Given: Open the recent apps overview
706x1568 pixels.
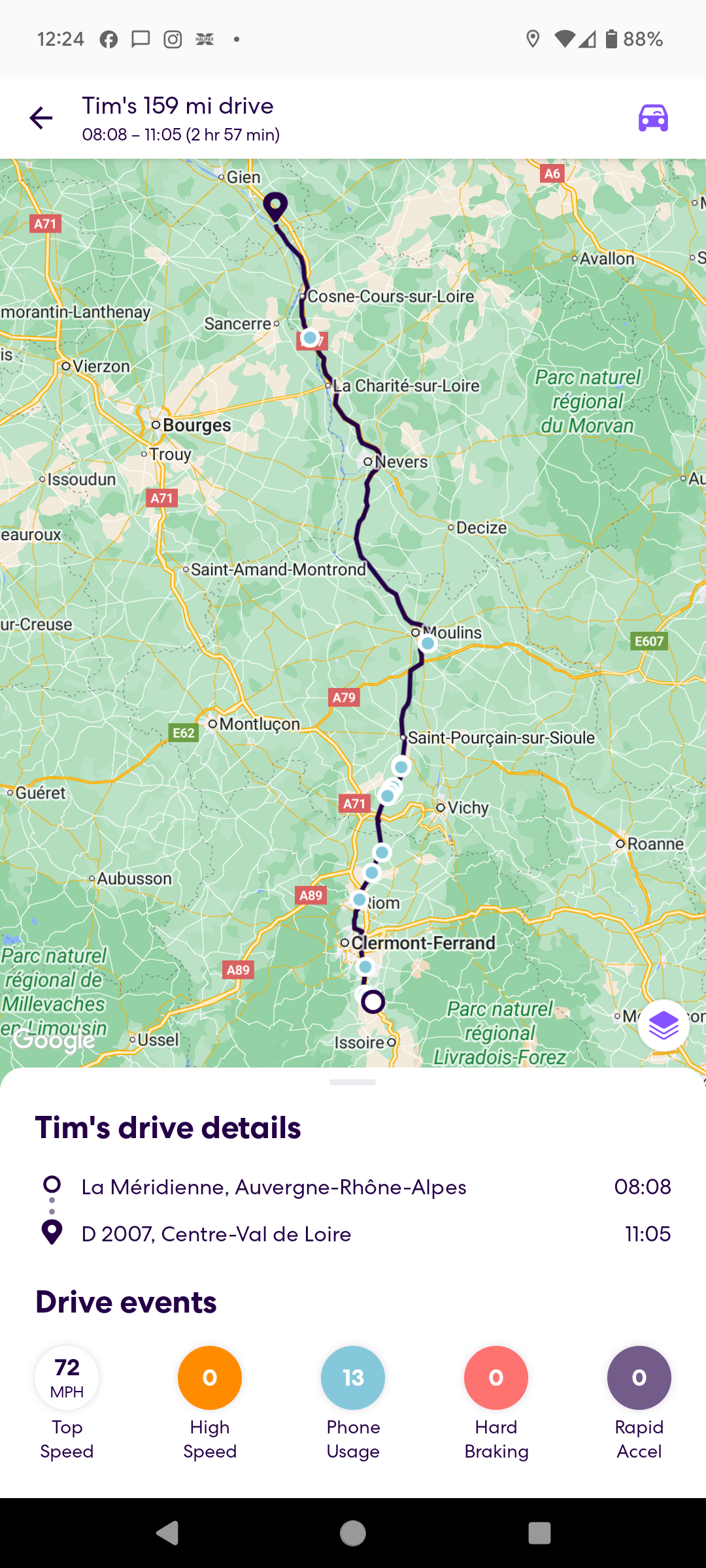Looking at the screenshot, I should pos(539,1533).
